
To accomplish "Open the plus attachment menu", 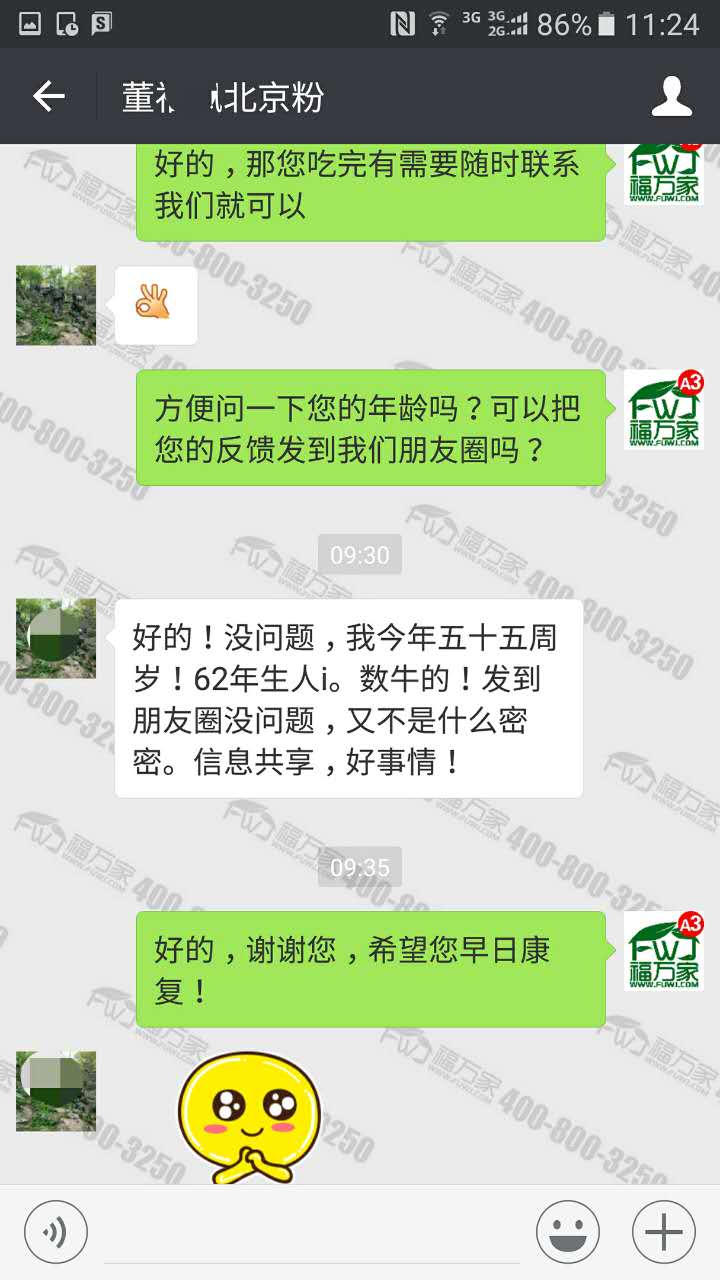I will [664, 1231].
